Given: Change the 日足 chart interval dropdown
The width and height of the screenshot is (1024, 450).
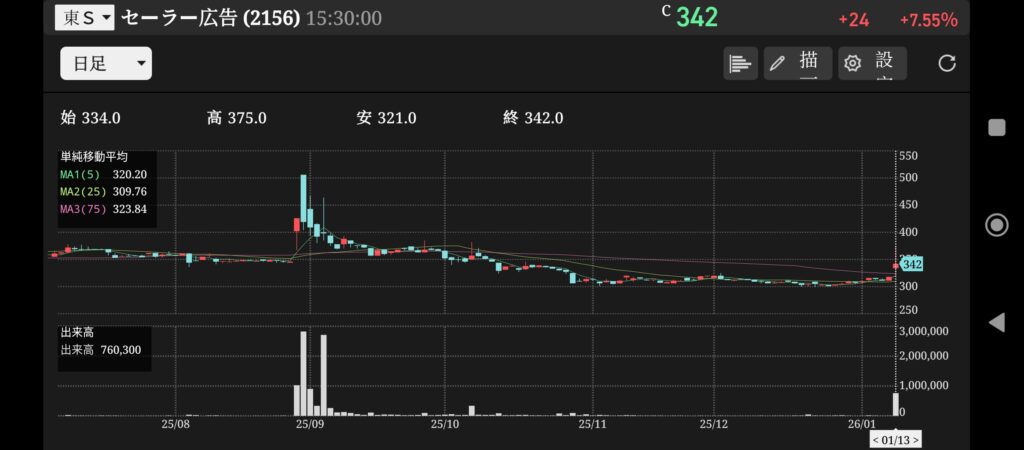Looking at the screenshot, I should click(105, 64).
